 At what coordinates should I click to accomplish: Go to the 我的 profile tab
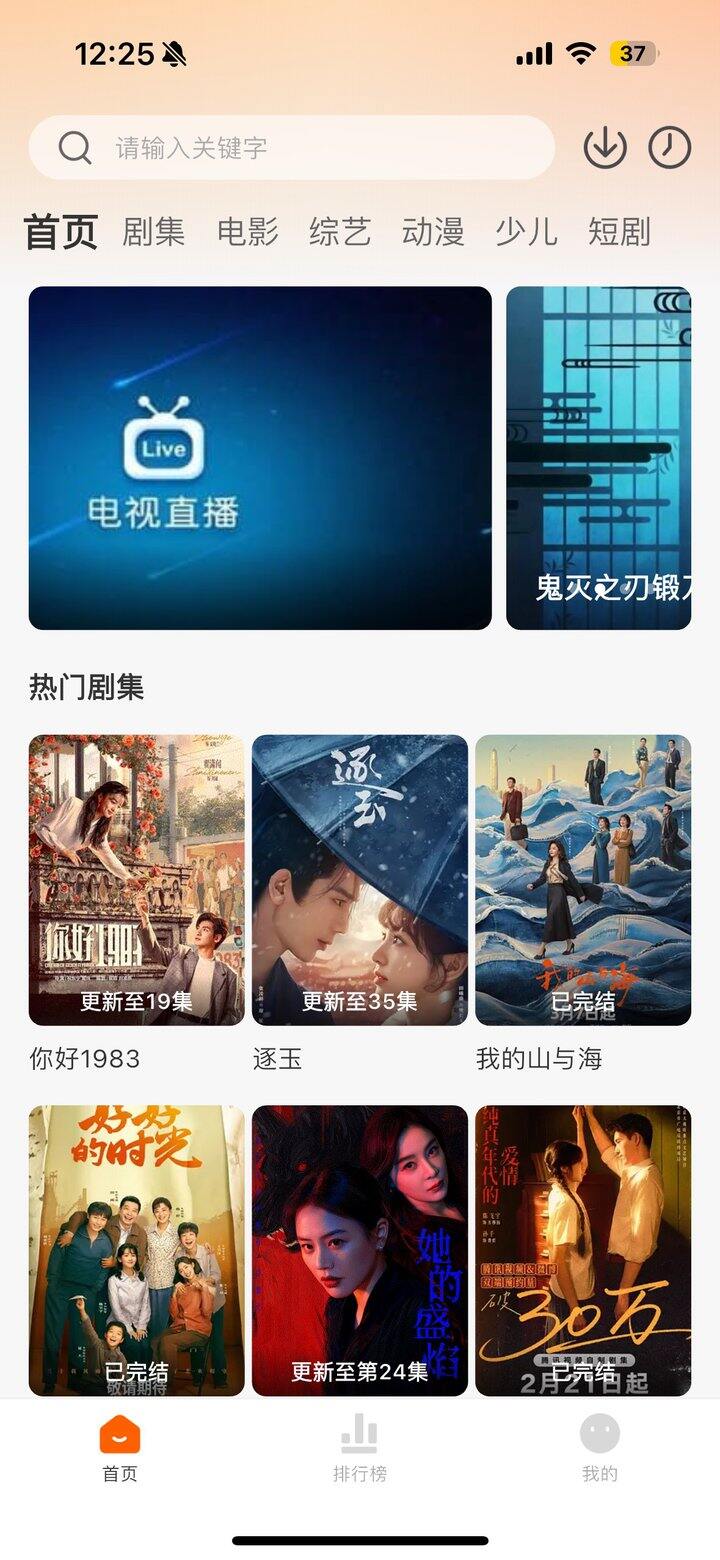pos(600,1447)
